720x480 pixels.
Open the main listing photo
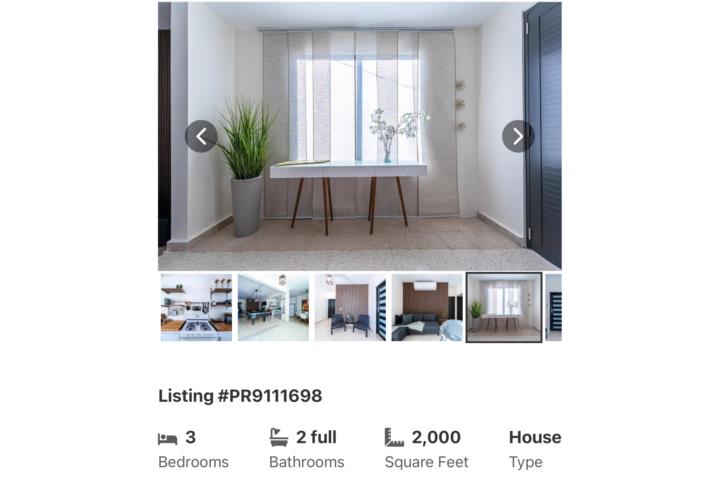[x=360, y=80]
